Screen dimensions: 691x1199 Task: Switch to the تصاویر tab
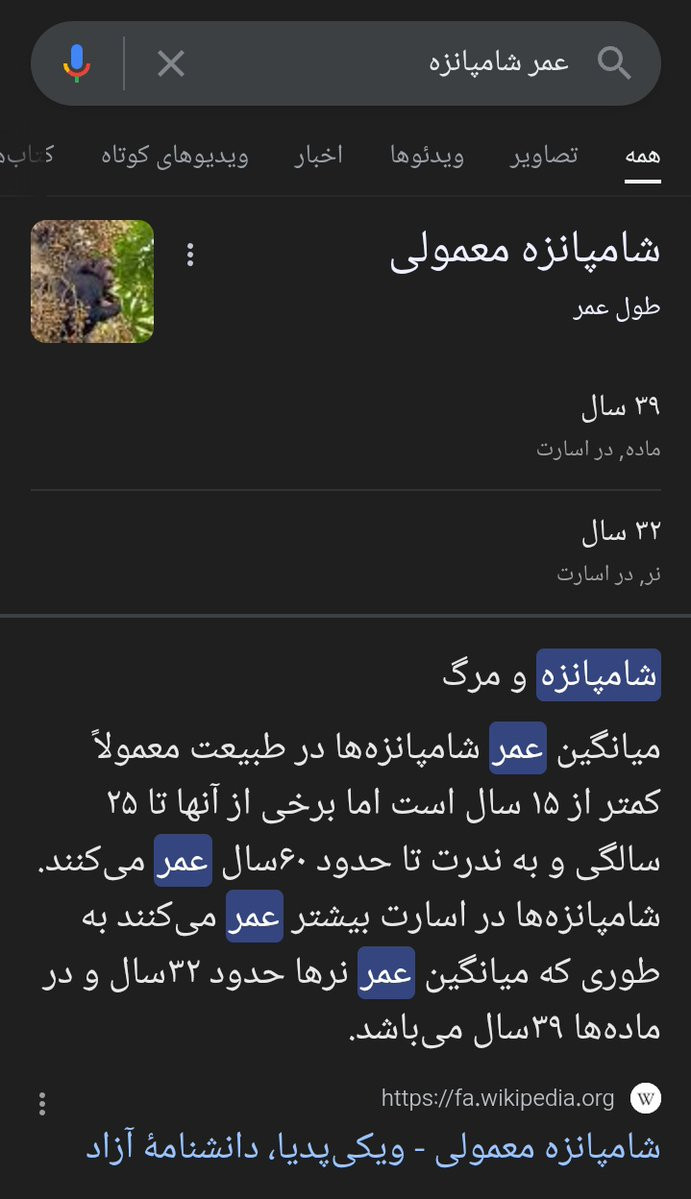(x=544, y=155)
